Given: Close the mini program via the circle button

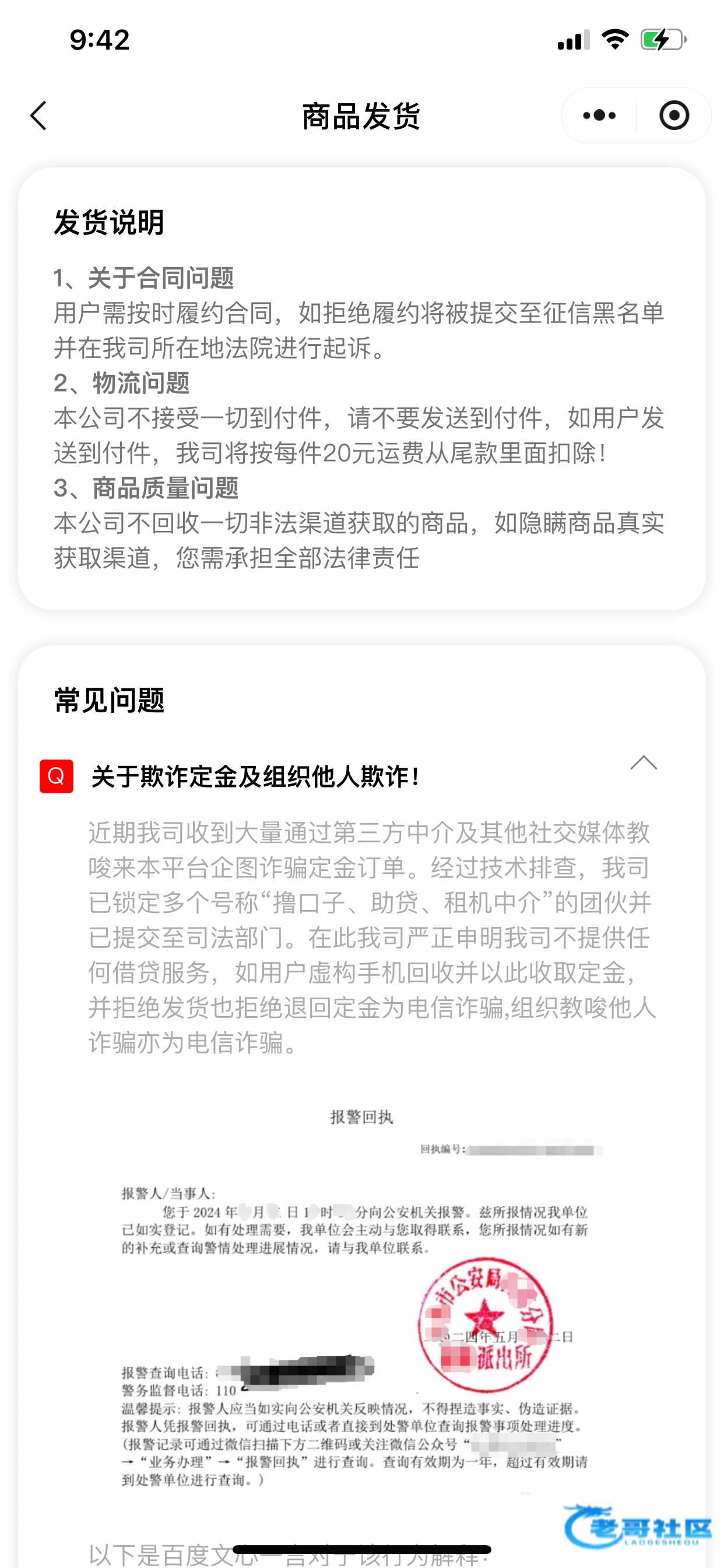Looking at the screenshot, I should click(x=674, y=116).
